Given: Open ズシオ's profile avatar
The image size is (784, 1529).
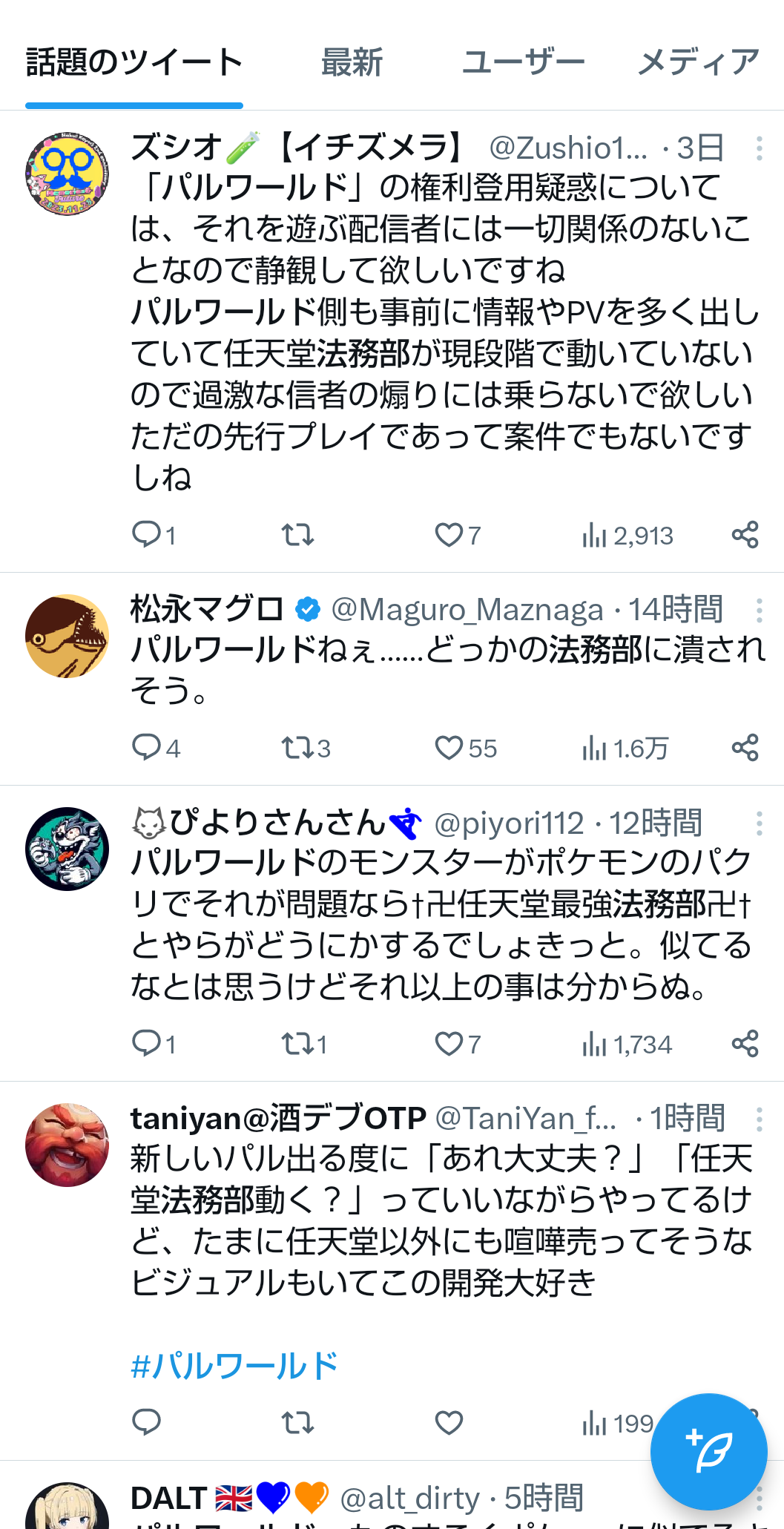Looking at the screenshot, I should tap(67, 174).
